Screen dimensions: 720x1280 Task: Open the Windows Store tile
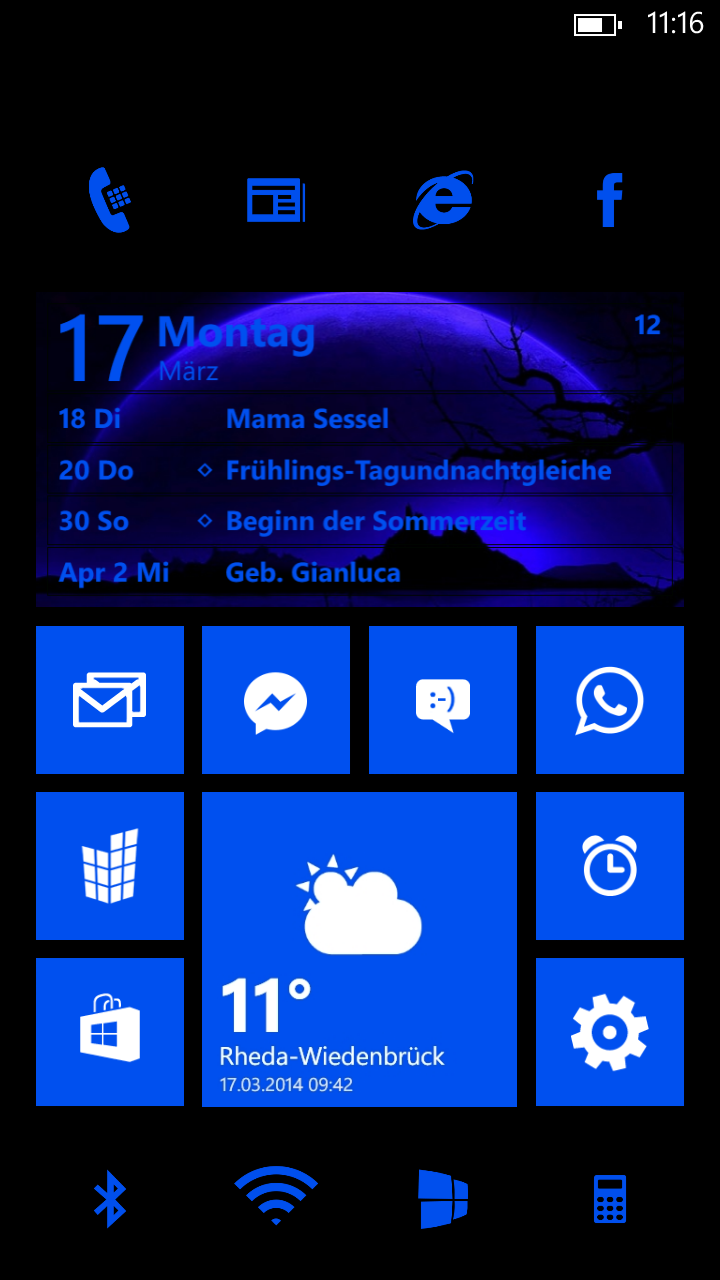coord(110,1032)
